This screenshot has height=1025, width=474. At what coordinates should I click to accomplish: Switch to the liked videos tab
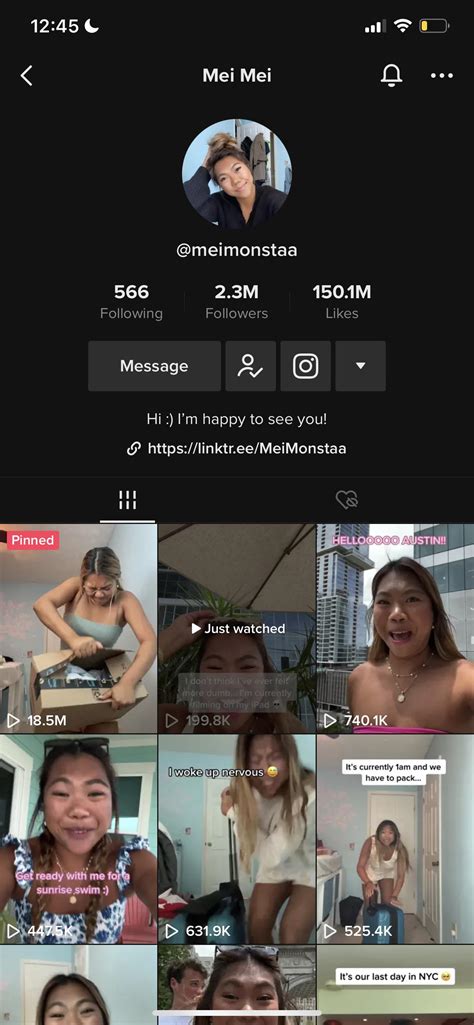click(347, 501)
